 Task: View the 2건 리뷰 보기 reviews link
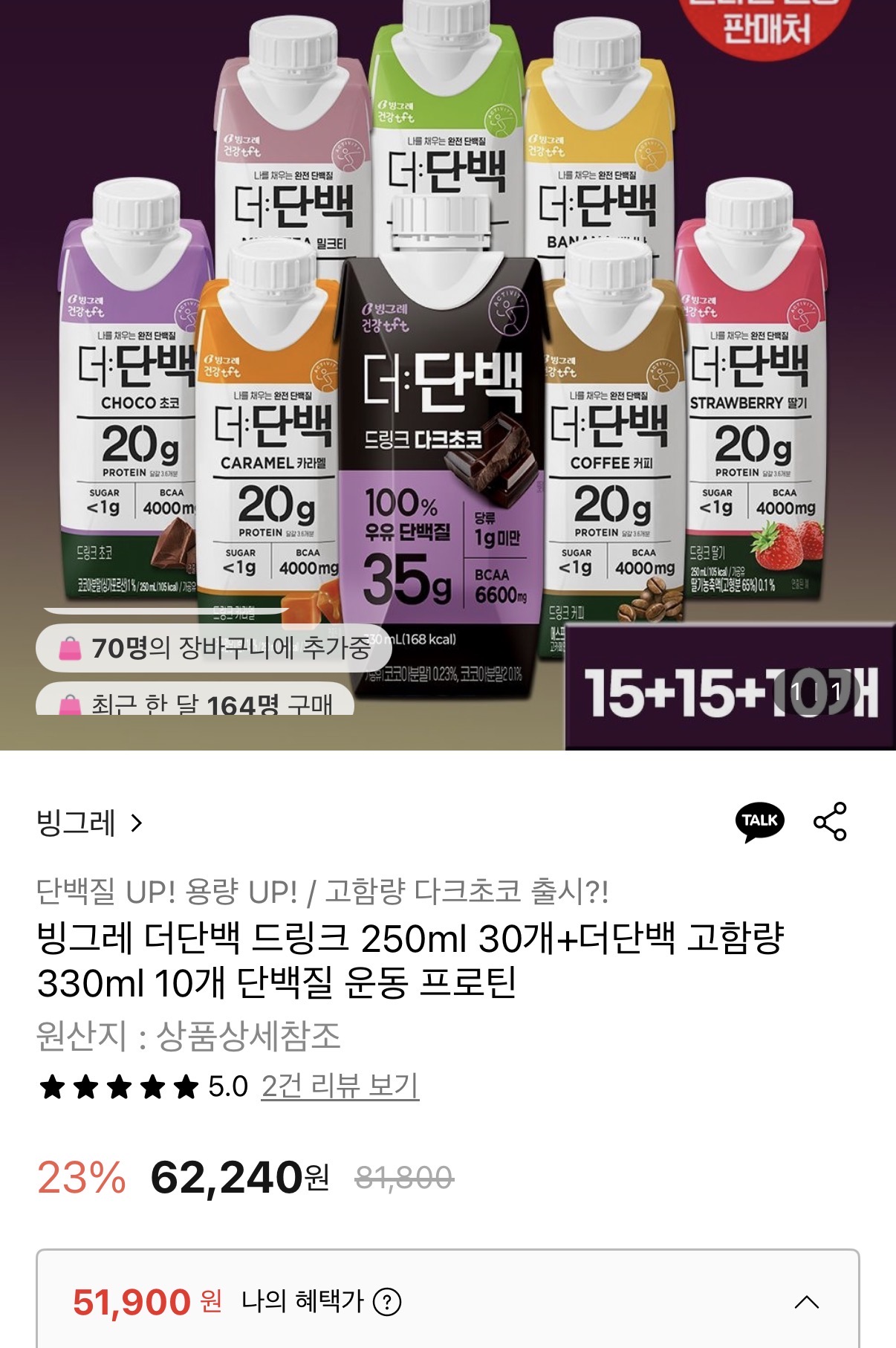(340, 1086)
